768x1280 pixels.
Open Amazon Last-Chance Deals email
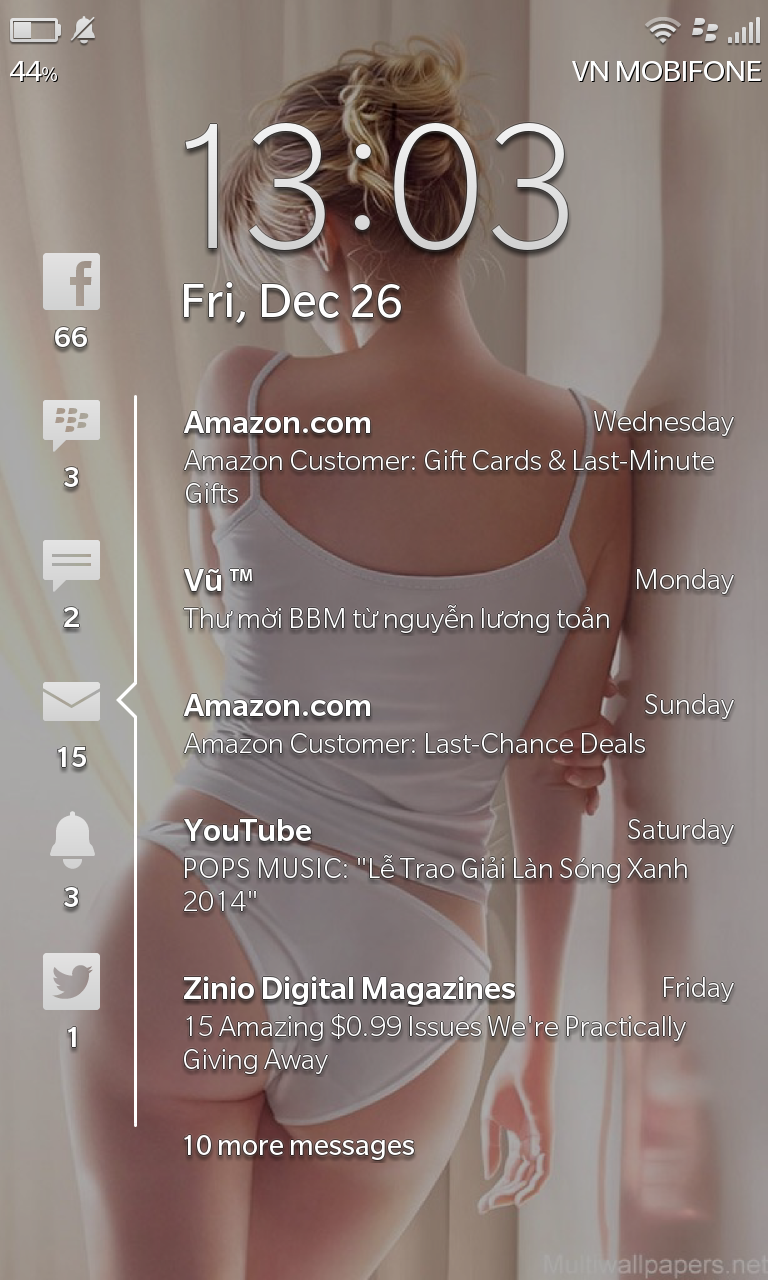point(458,724)
